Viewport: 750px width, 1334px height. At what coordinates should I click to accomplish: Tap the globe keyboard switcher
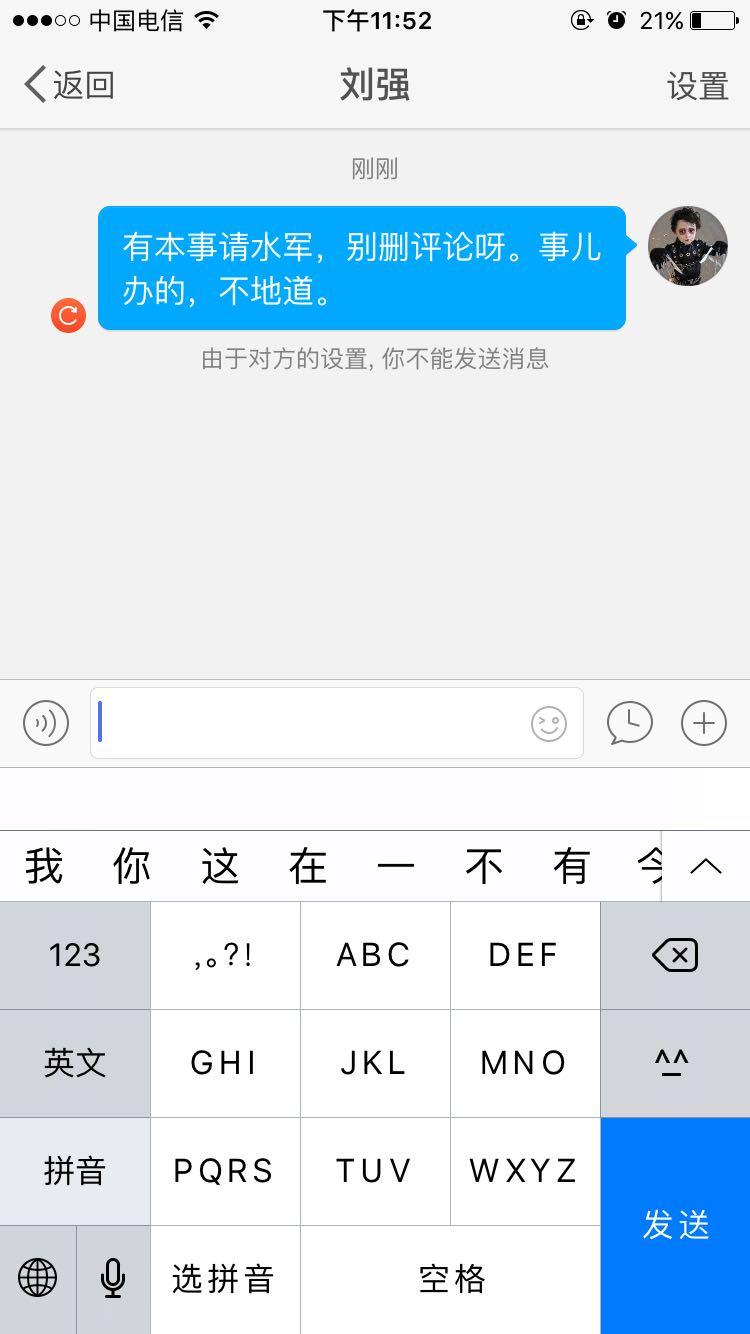pos(38,1278)
